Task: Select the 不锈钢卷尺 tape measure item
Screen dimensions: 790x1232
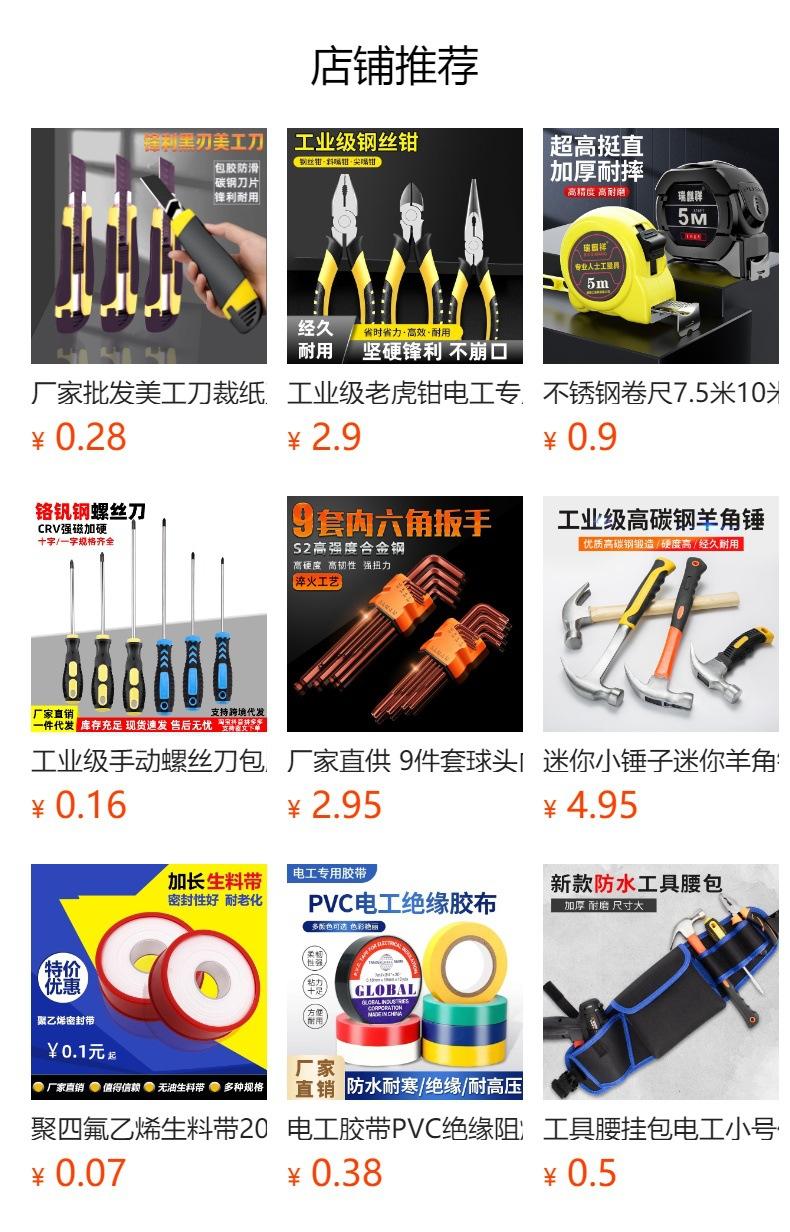Action: [660, 246]
